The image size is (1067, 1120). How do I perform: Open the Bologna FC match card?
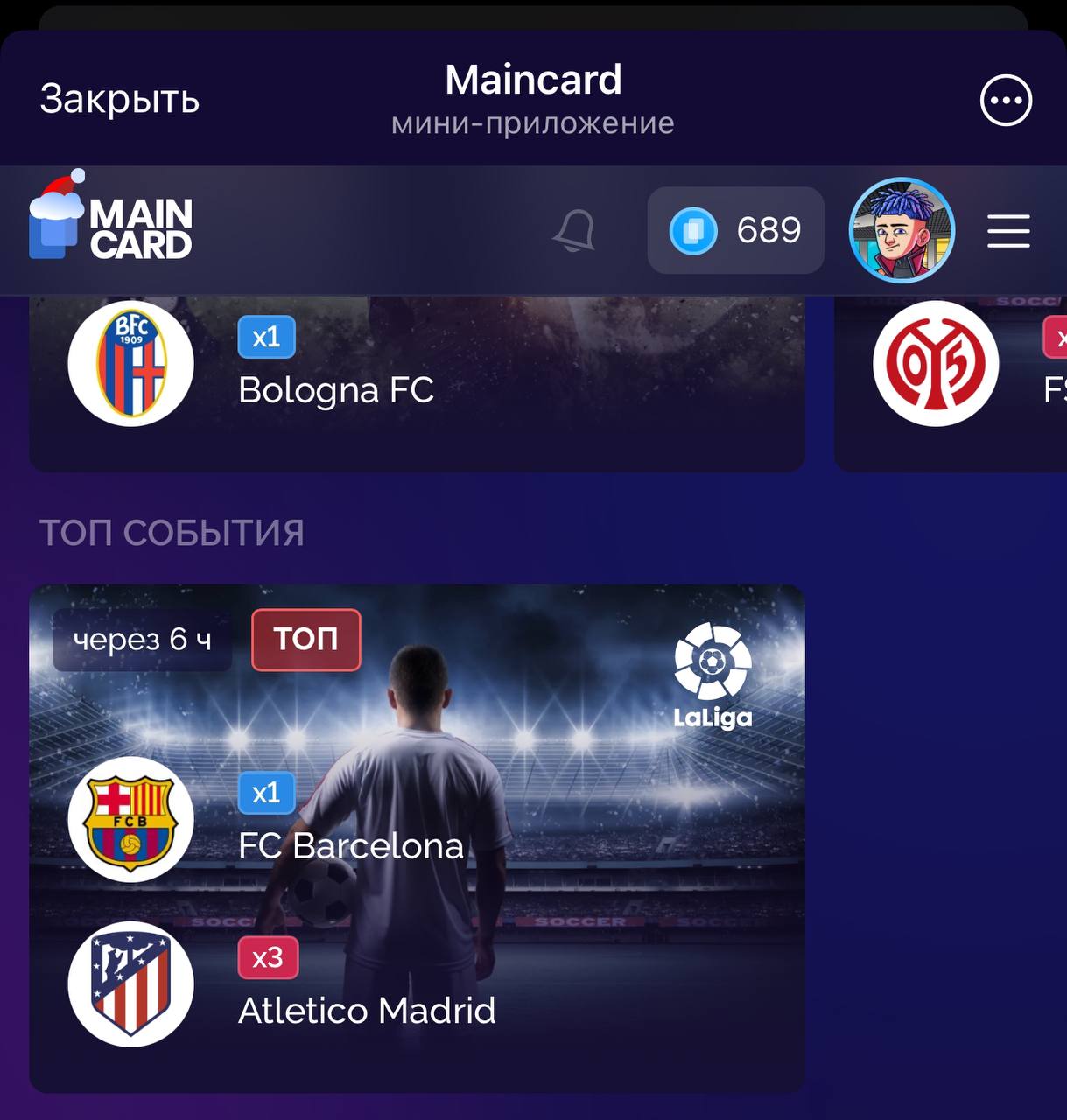click(417, 385)
